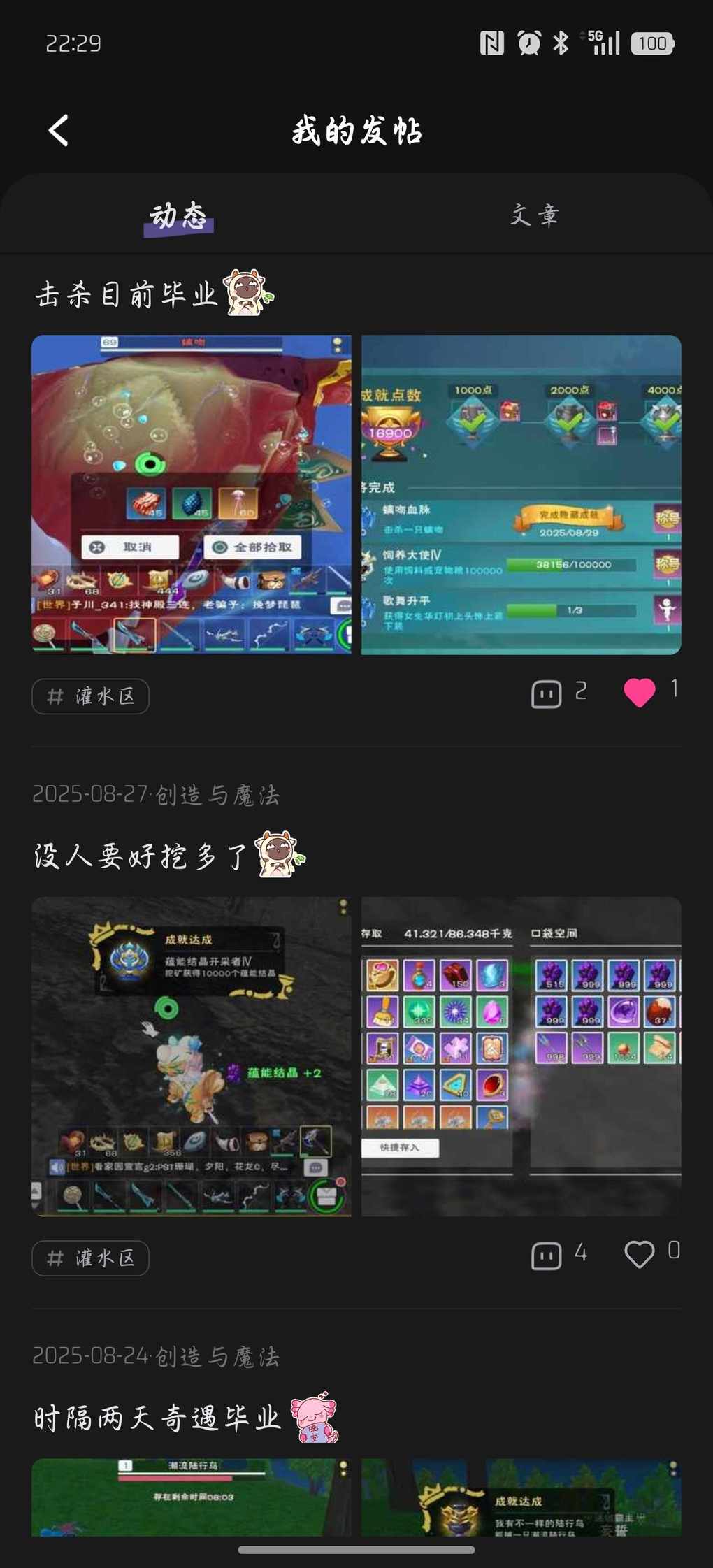Tap the 灌水区 tag under 击杀目前毕业

click(91, 696)
